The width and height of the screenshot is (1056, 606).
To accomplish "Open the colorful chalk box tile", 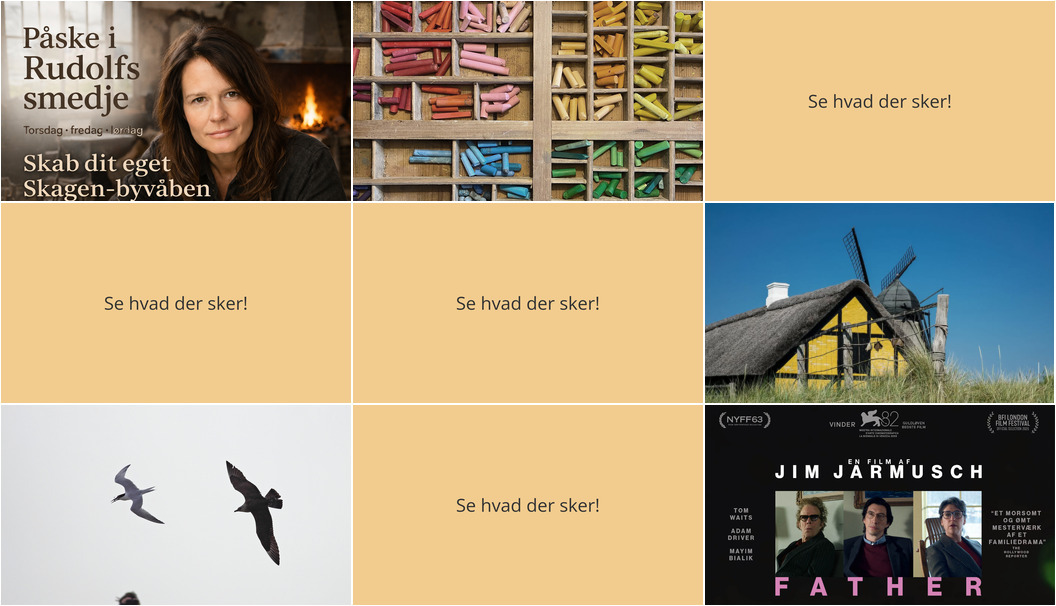I will pyautogui.click(x=528, y=101).
